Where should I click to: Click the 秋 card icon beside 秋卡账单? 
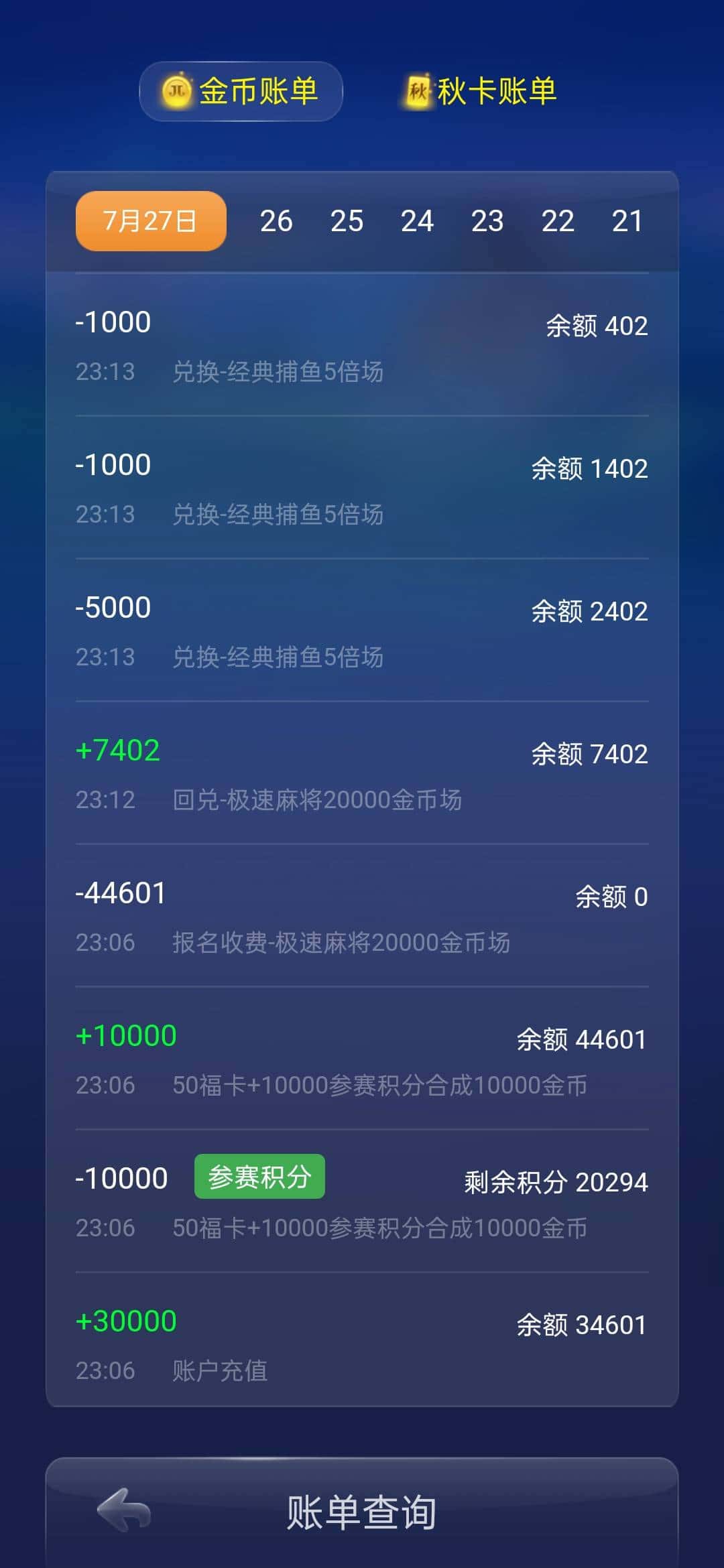click(x=418, y=92)
